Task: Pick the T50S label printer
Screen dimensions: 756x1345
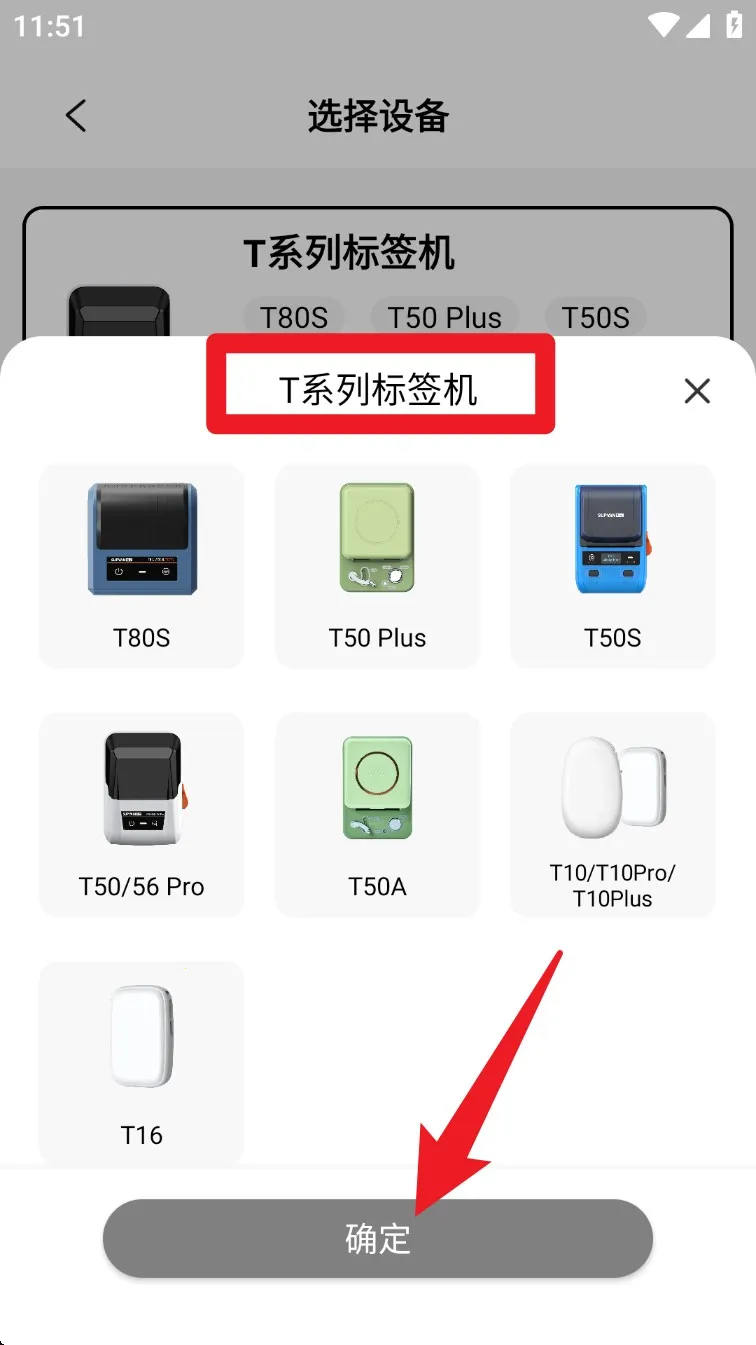Action: (x=612, y=565)
